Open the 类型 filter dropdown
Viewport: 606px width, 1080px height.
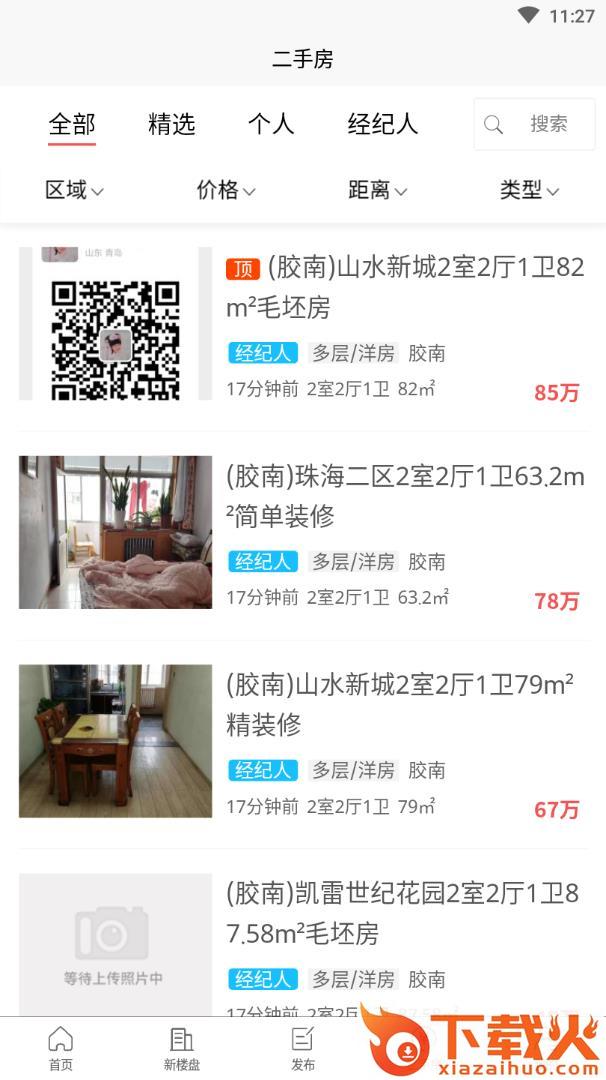pyautogui.click(x=529, y=190)
